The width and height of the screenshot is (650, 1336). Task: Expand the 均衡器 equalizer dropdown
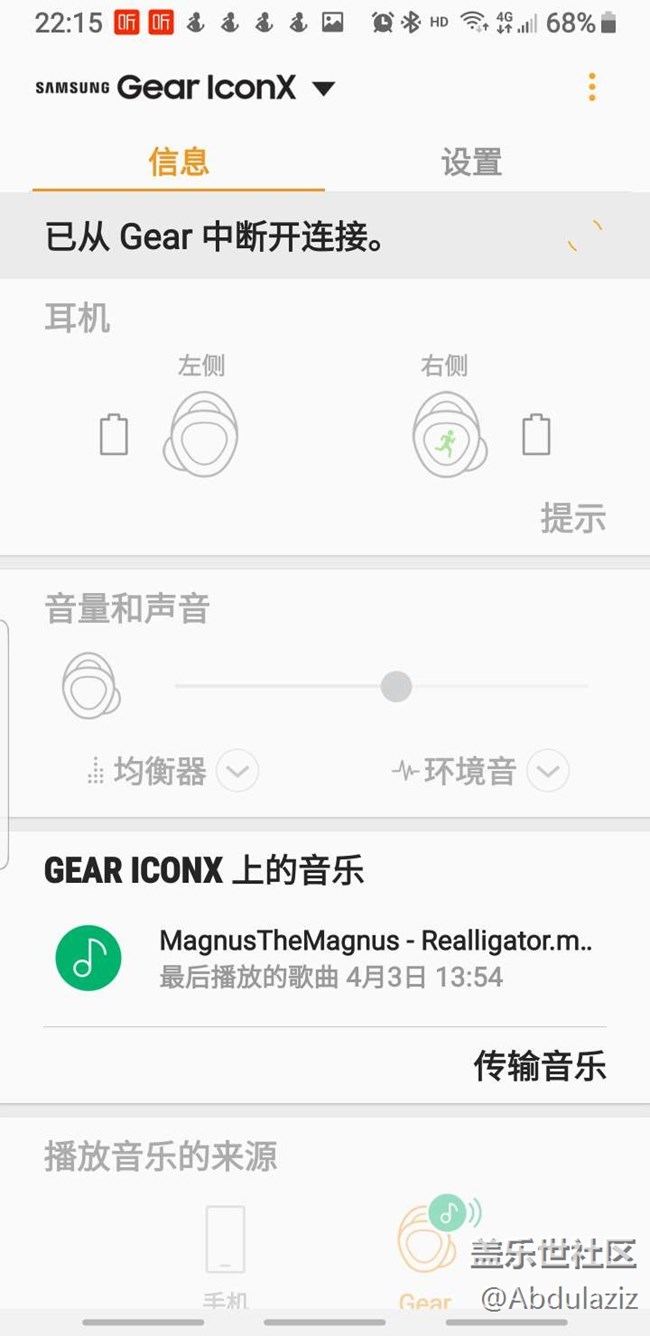(238, 771)
